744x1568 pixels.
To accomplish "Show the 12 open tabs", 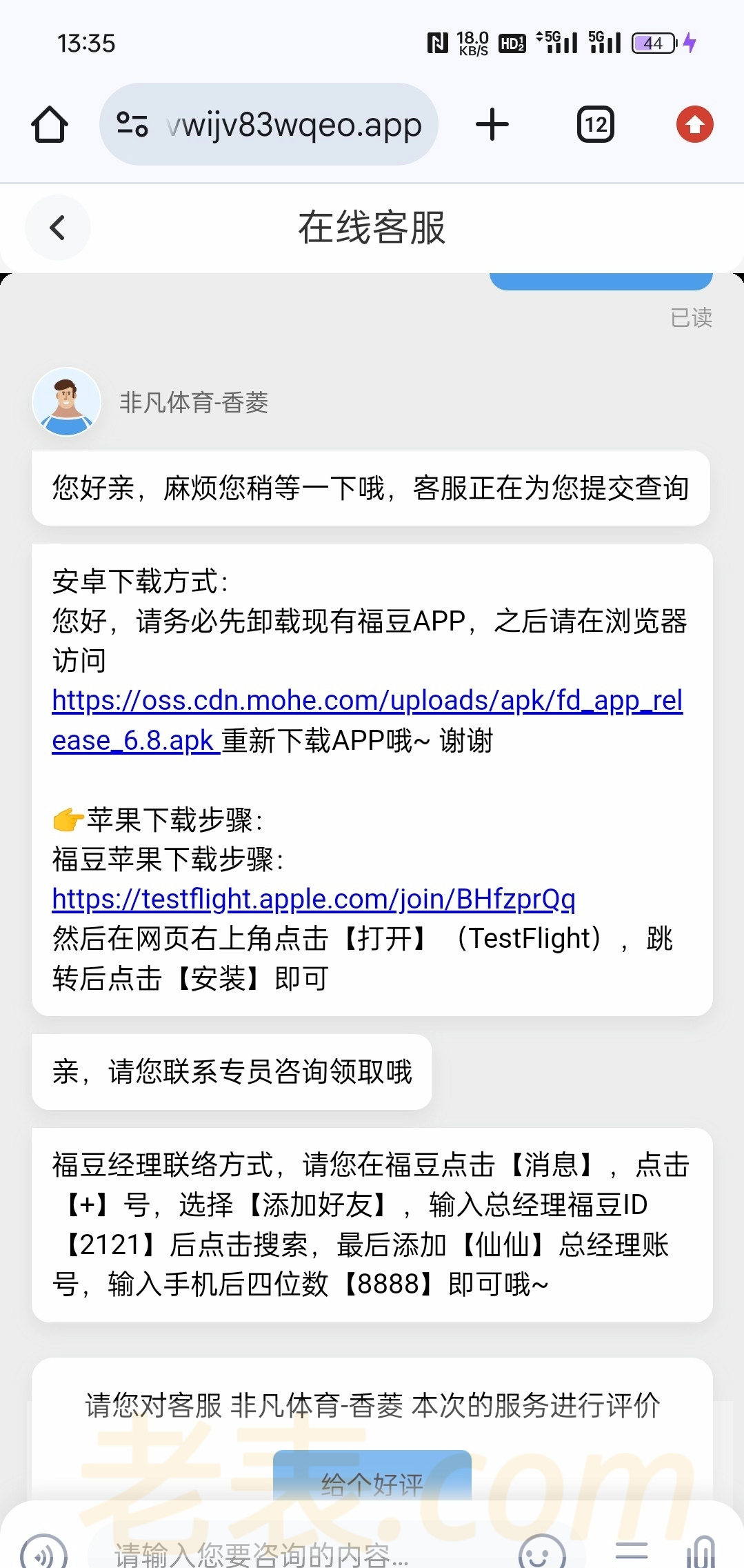I will point(596,125).
